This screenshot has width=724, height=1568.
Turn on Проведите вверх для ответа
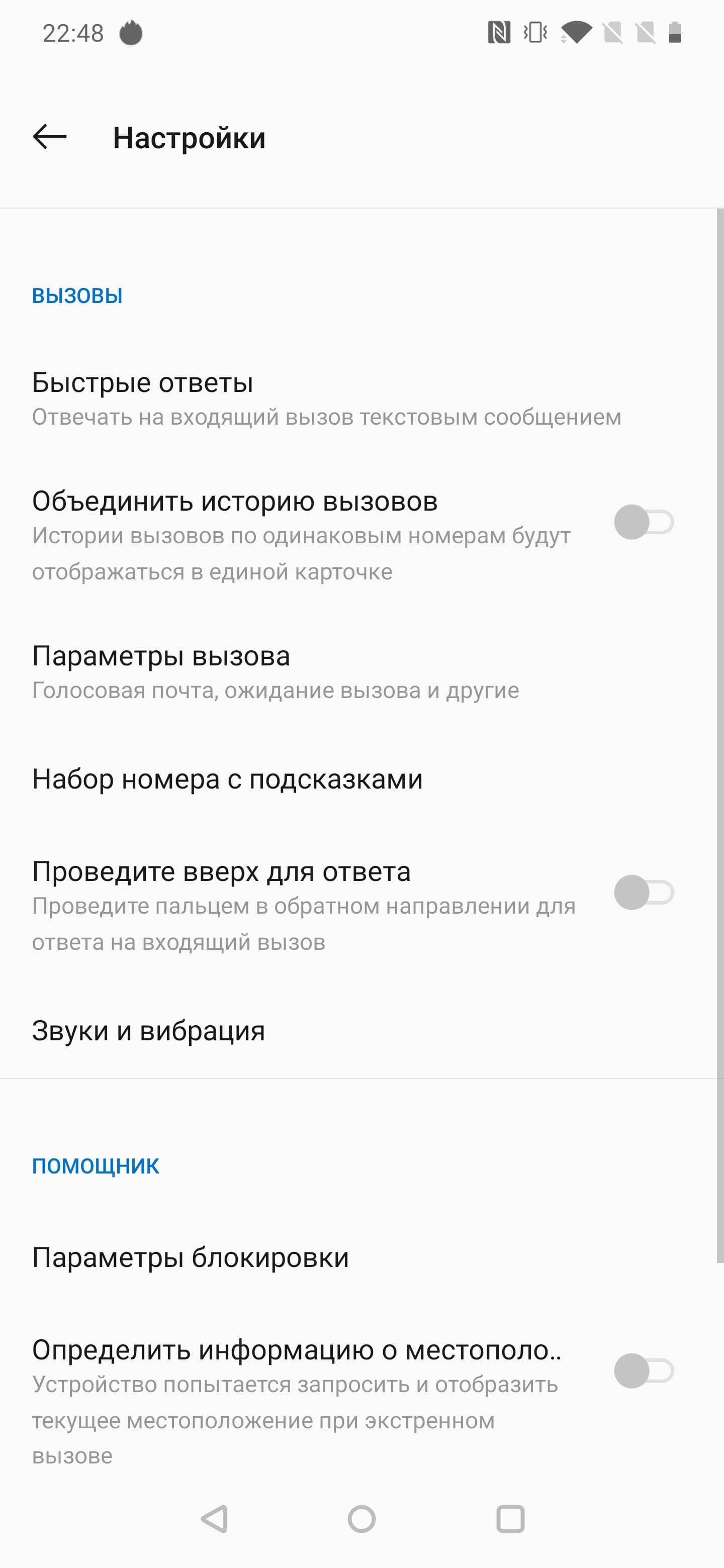[643, 893]
